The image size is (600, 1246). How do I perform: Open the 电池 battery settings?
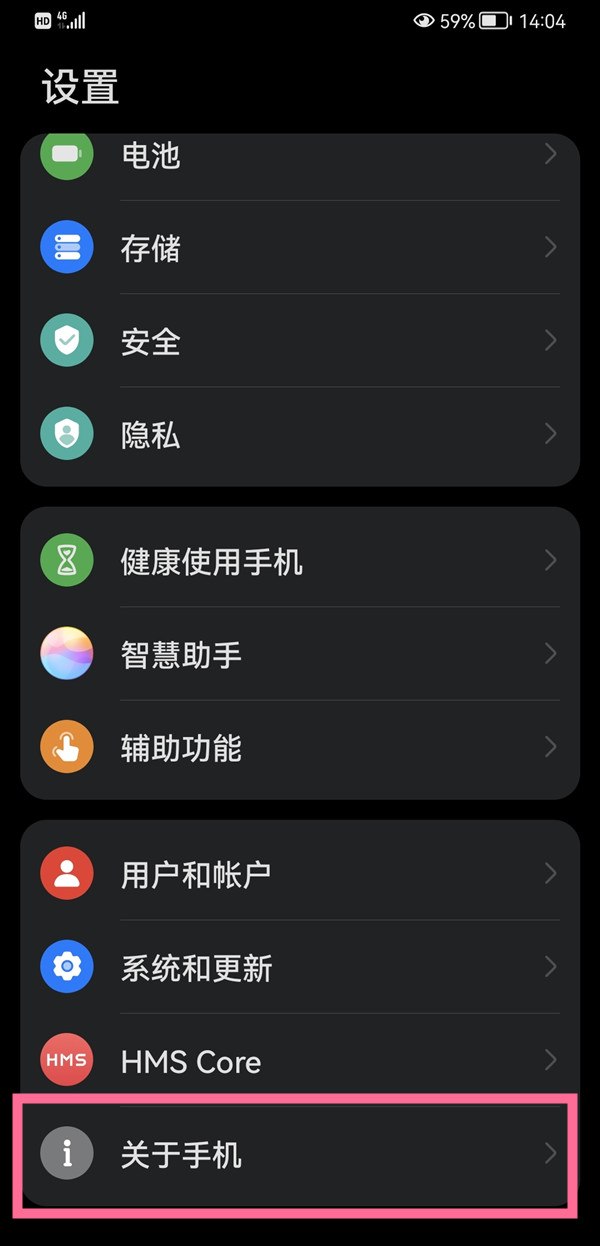pyautogui.click(x=300, y=156)
